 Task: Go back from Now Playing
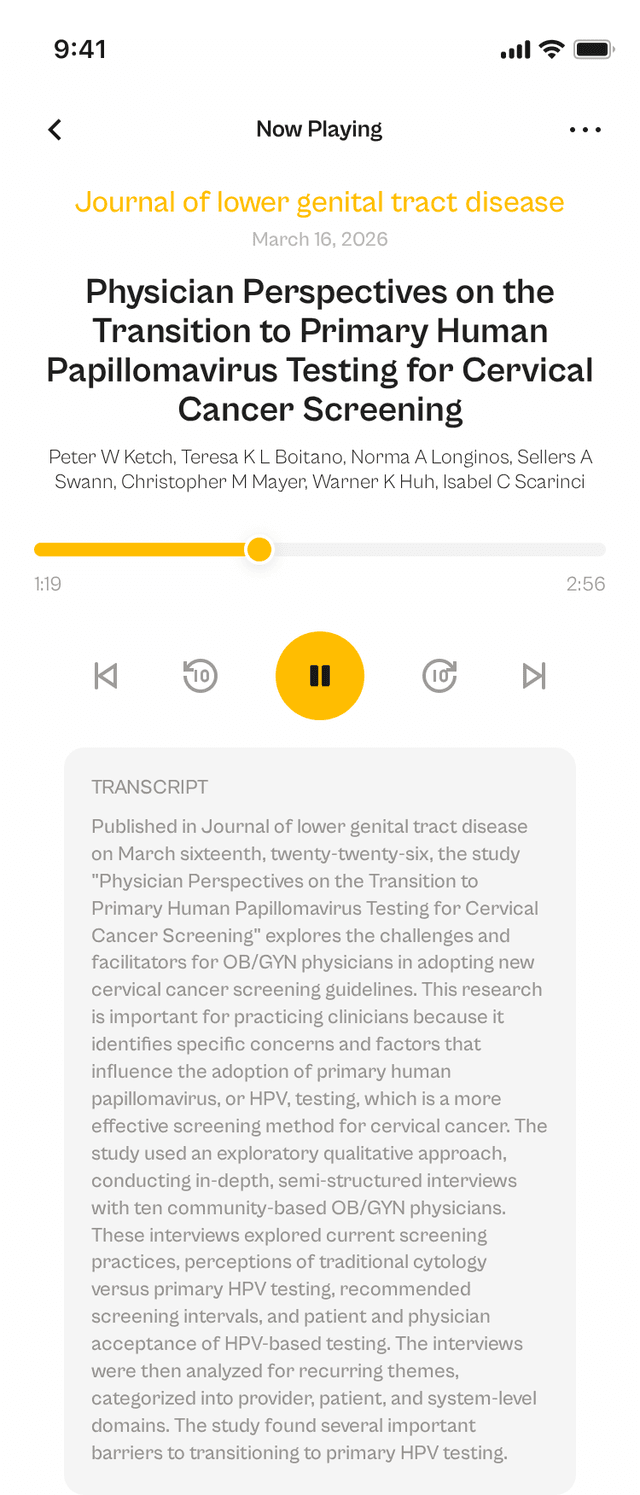pos(55,129)
